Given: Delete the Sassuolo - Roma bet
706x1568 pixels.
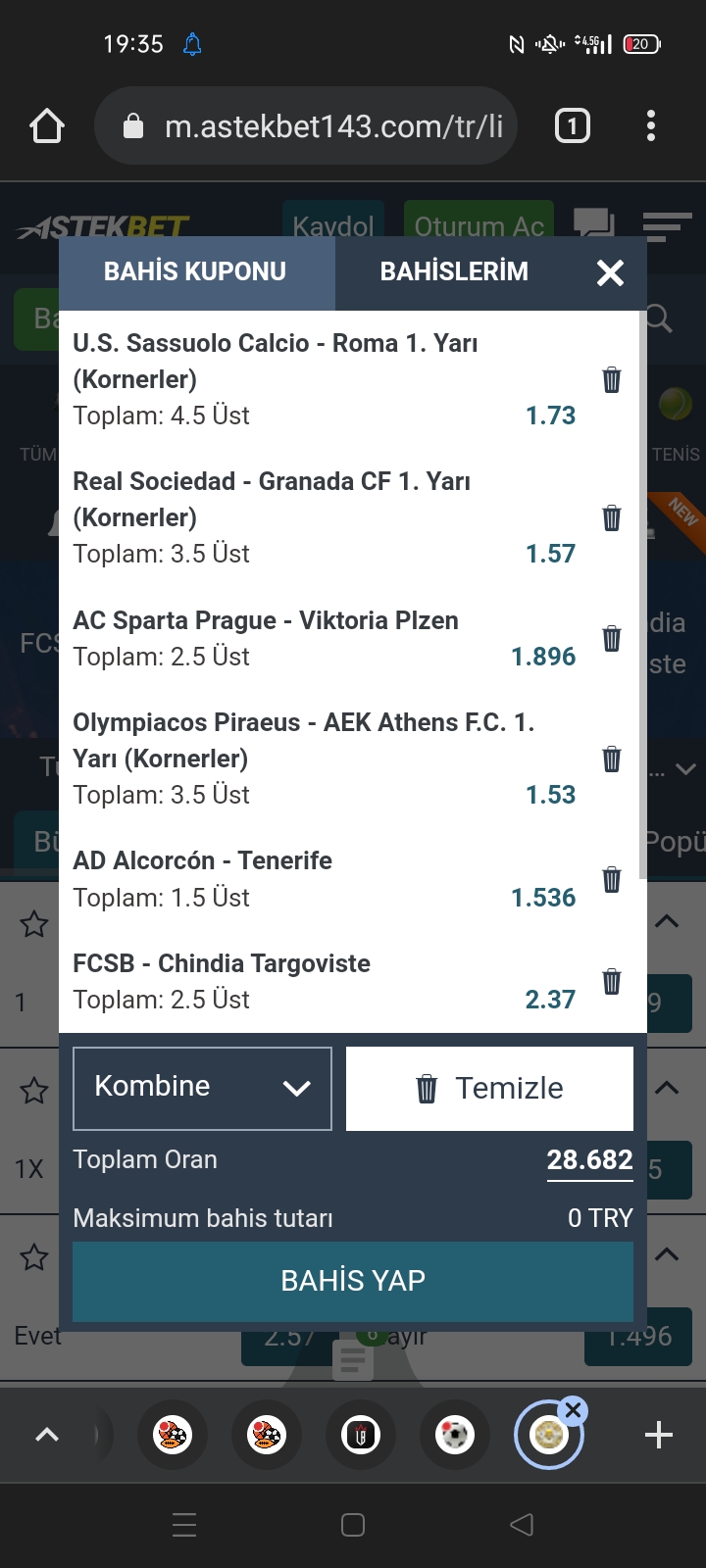Looking at the screenshot, I should click(612, 379).
